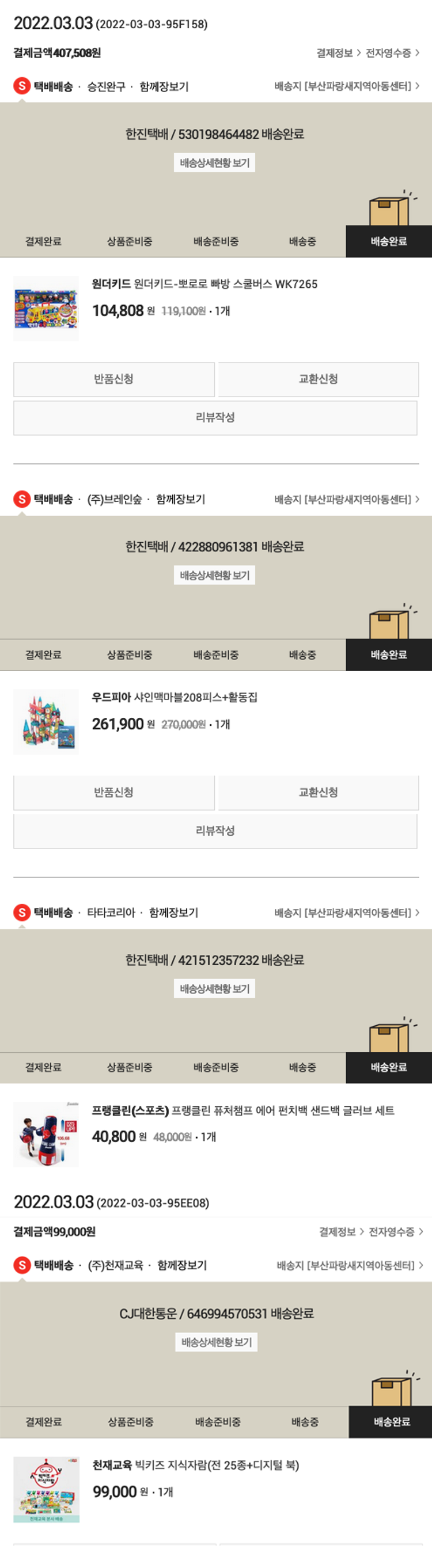Open 배송상세현황 보기 for tracking 530198464482
The height and width of the screenshot is (1568, 432).
coord(214,162)
